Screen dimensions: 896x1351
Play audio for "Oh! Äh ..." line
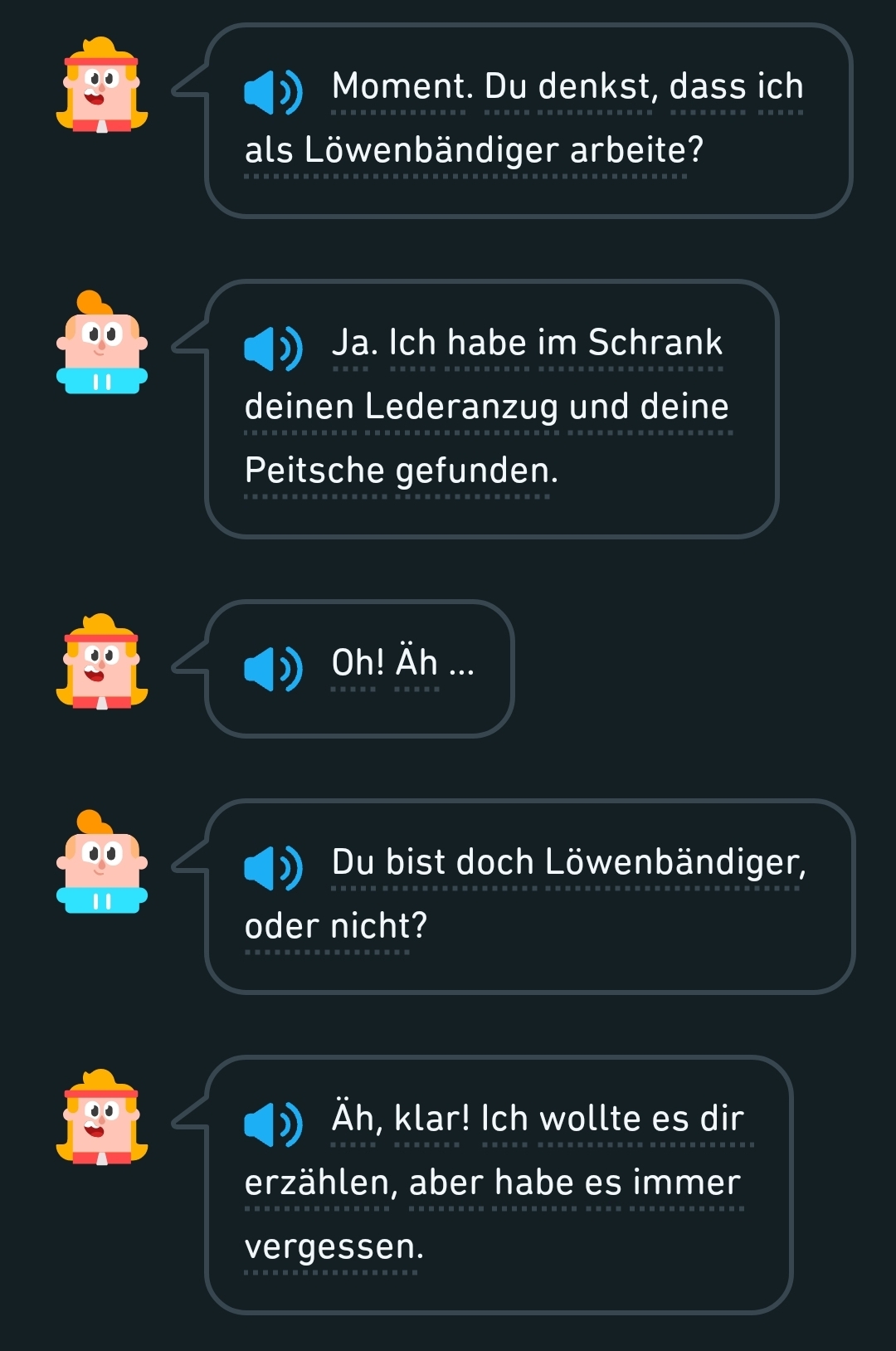(x=273, y=669)
